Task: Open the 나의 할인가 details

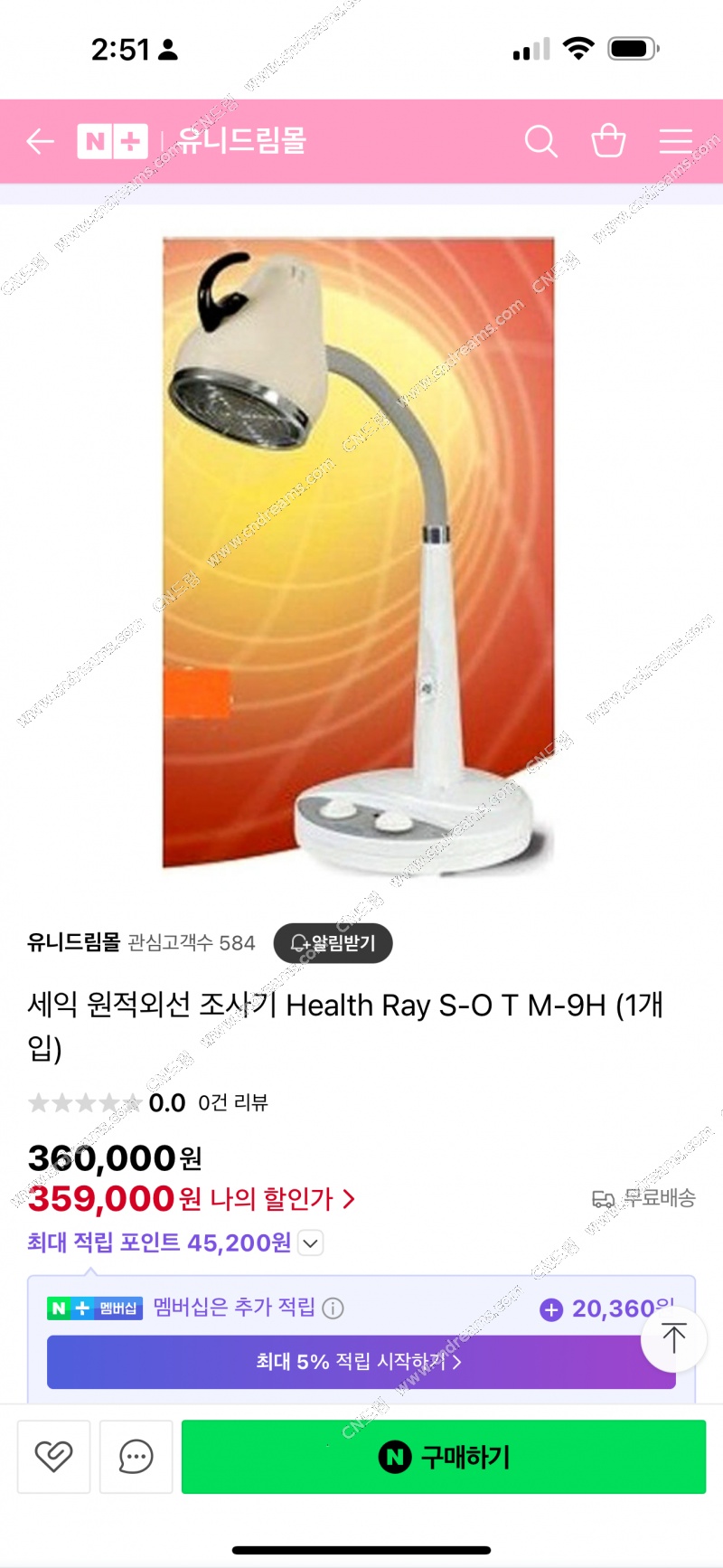Action: (282, 1200)
